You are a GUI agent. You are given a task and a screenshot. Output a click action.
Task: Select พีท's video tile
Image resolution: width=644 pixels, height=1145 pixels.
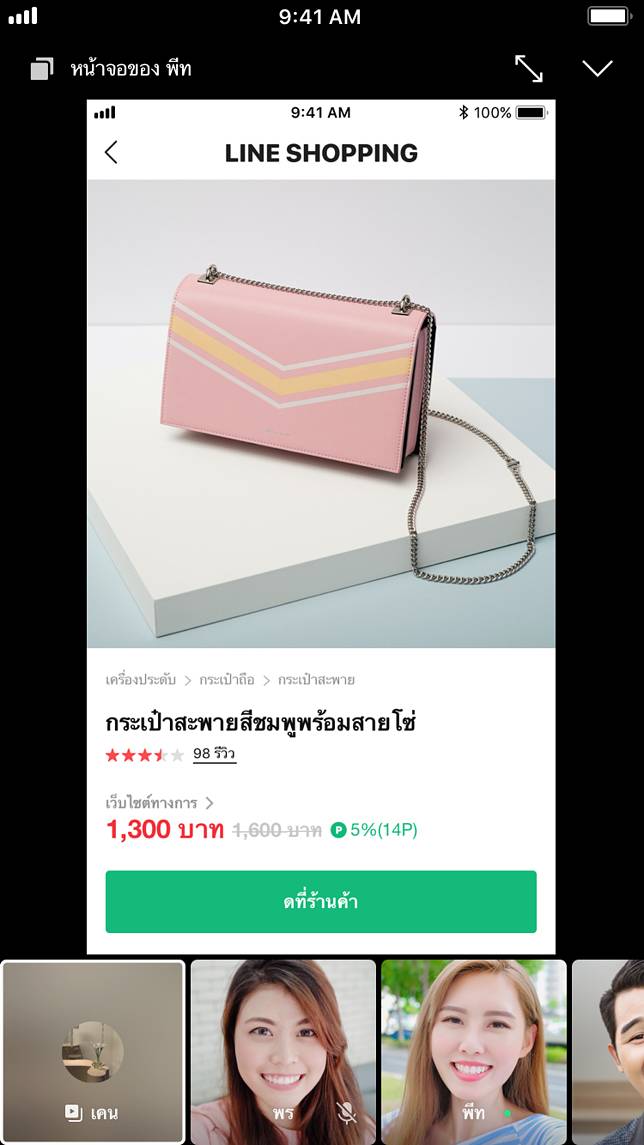point(473,1050)
